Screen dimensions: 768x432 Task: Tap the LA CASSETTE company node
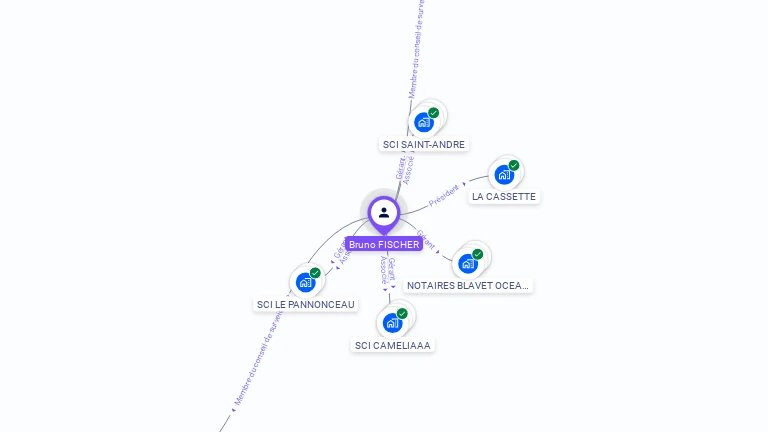point(504,175)
